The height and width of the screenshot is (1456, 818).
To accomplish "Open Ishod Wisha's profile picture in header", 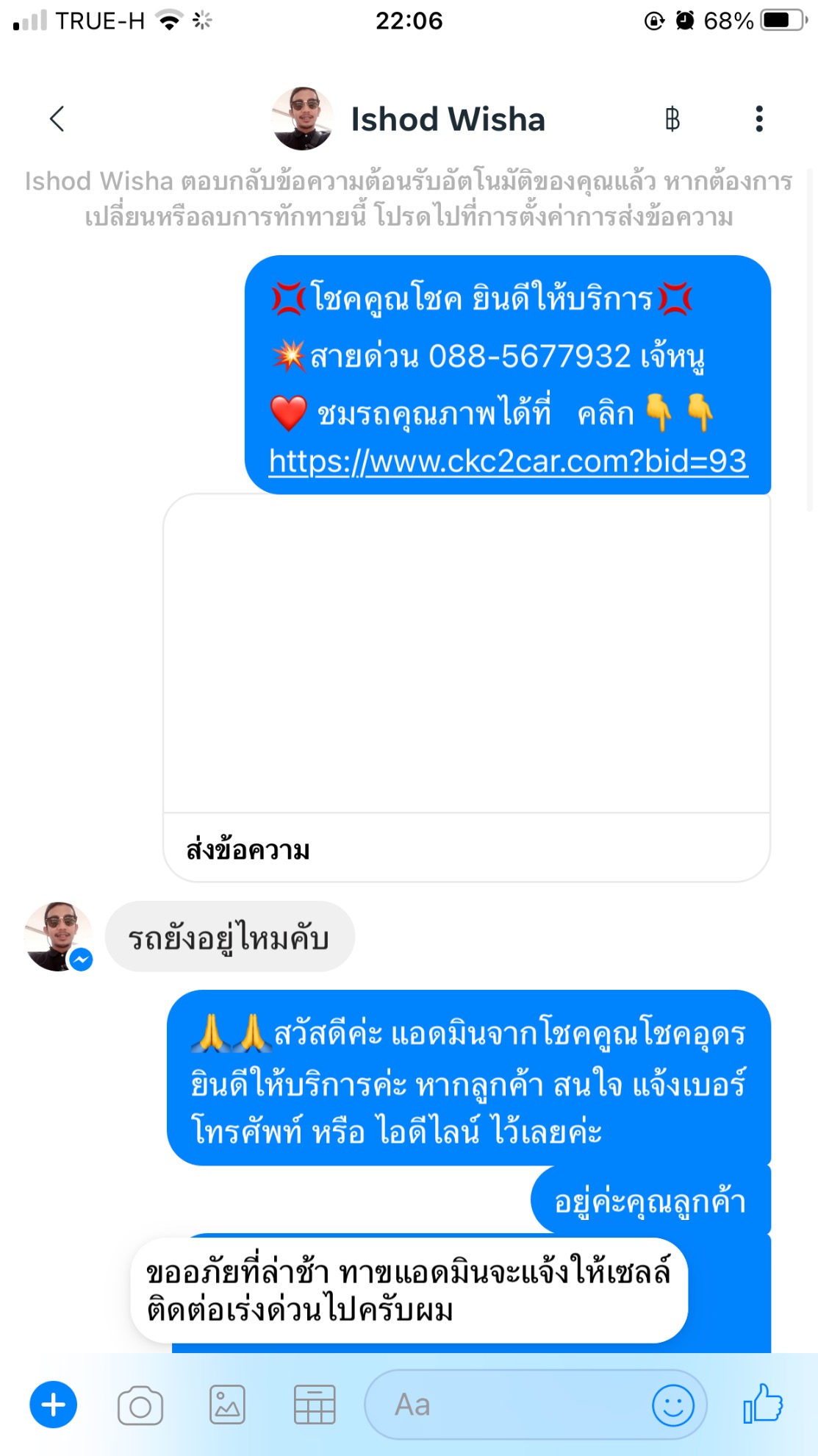I will 302,118.
